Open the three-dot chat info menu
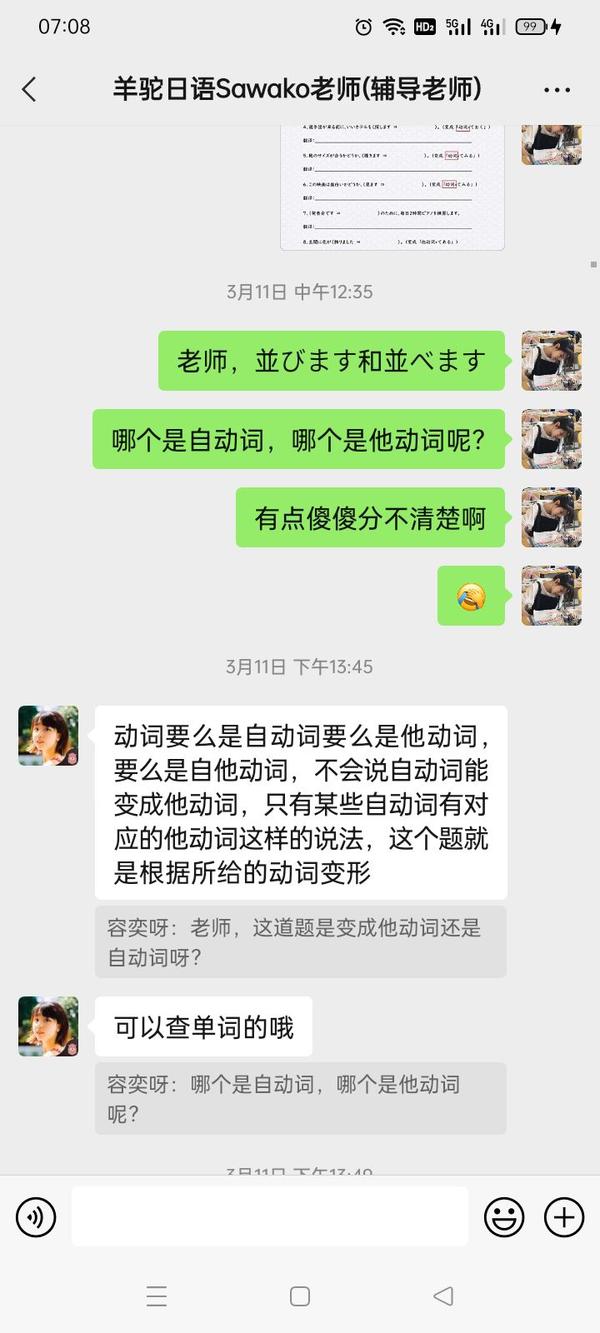Screen dimensions: 600x1333 point(557,90)
